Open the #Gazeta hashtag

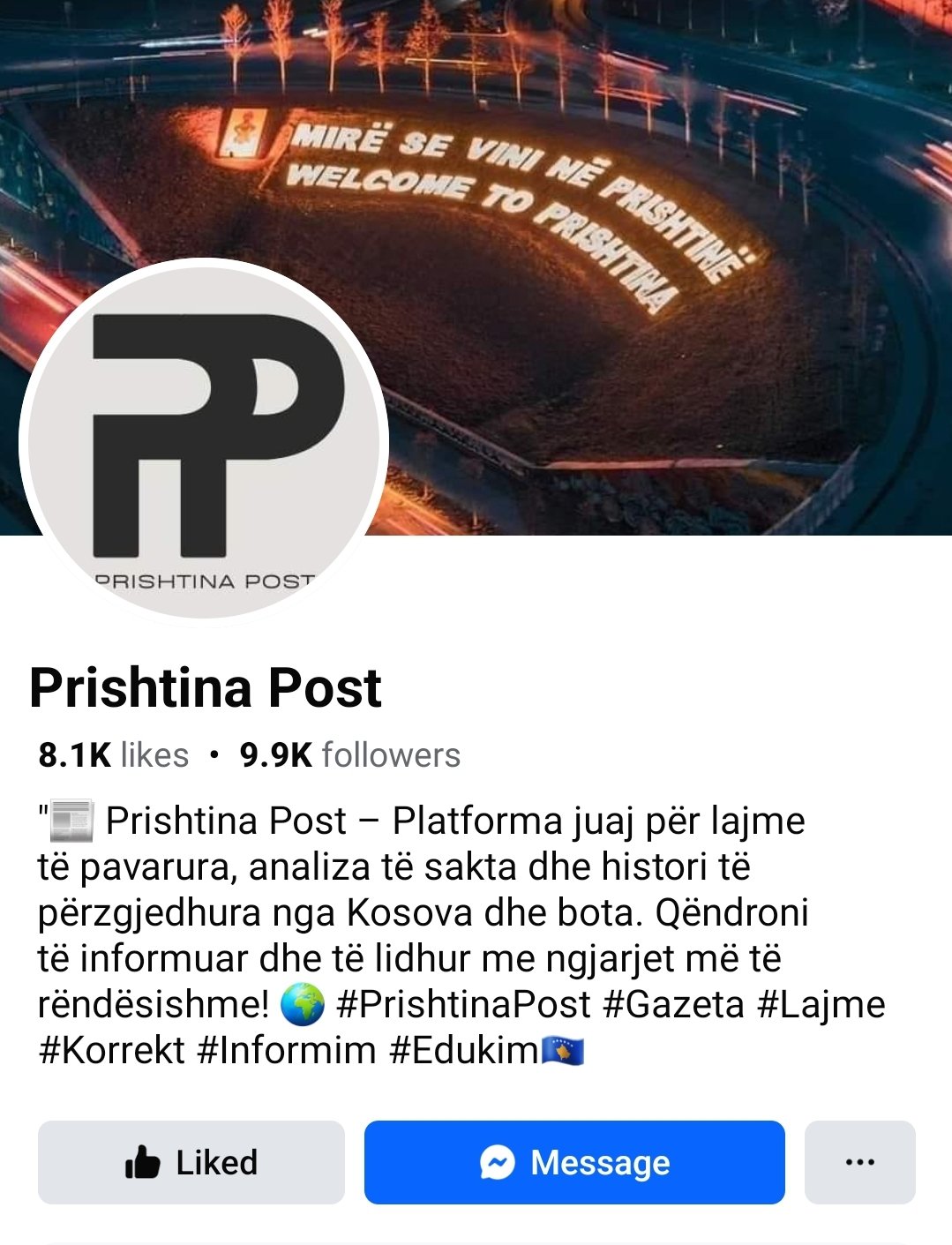[x=674, y=1004]
